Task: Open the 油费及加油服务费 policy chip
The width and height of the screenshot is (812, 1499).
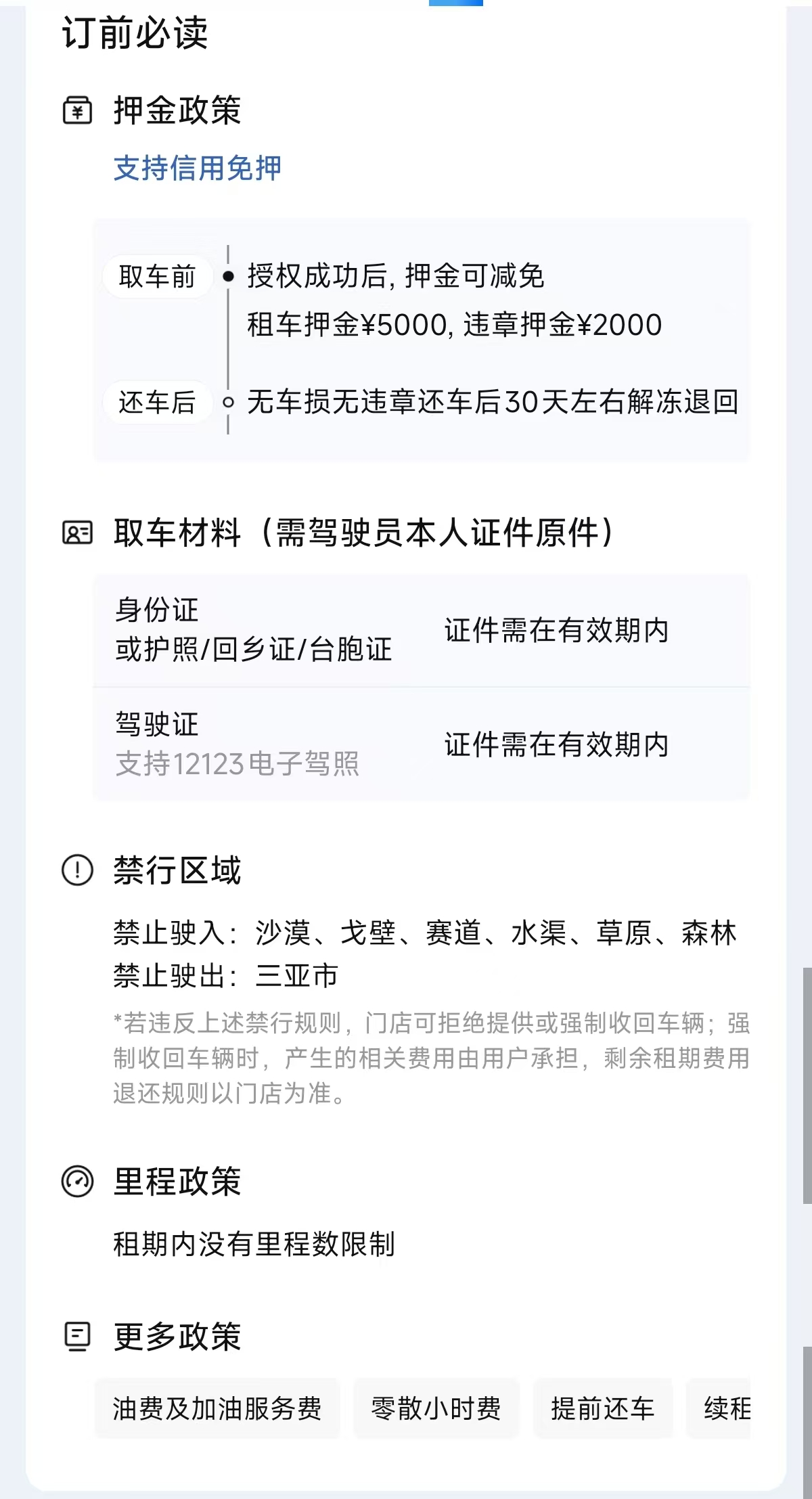Action: [217, 1408]
